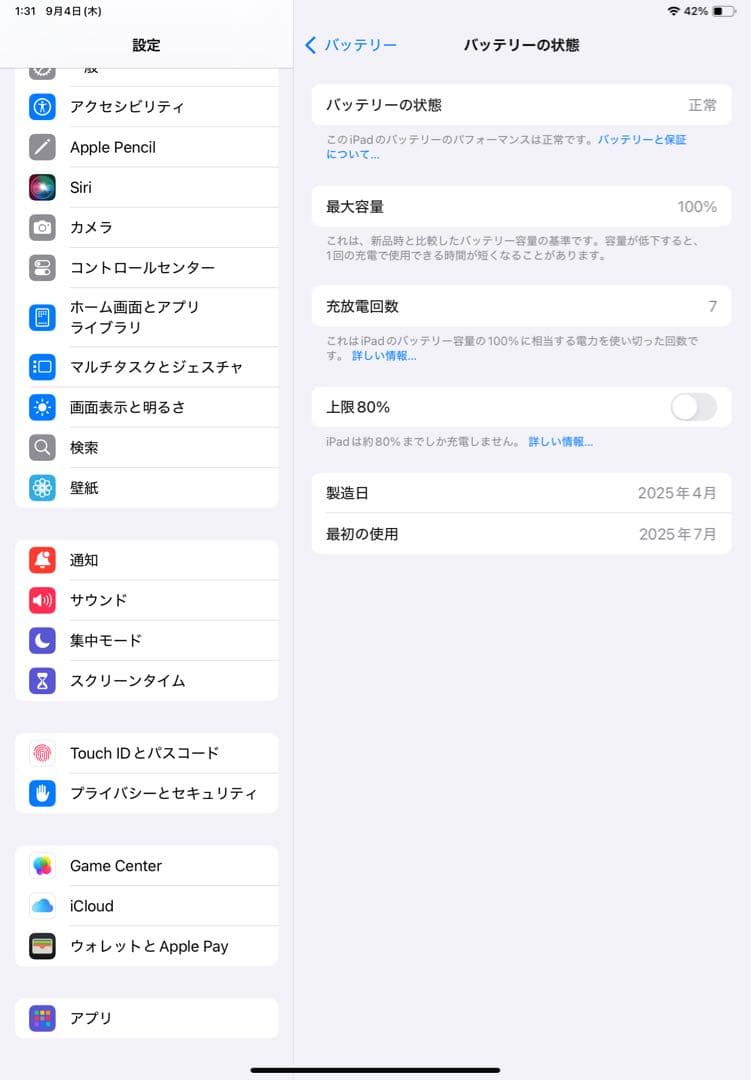Select the Apple Pencil icon in sidebar
751x1080 pixels.
44,147
